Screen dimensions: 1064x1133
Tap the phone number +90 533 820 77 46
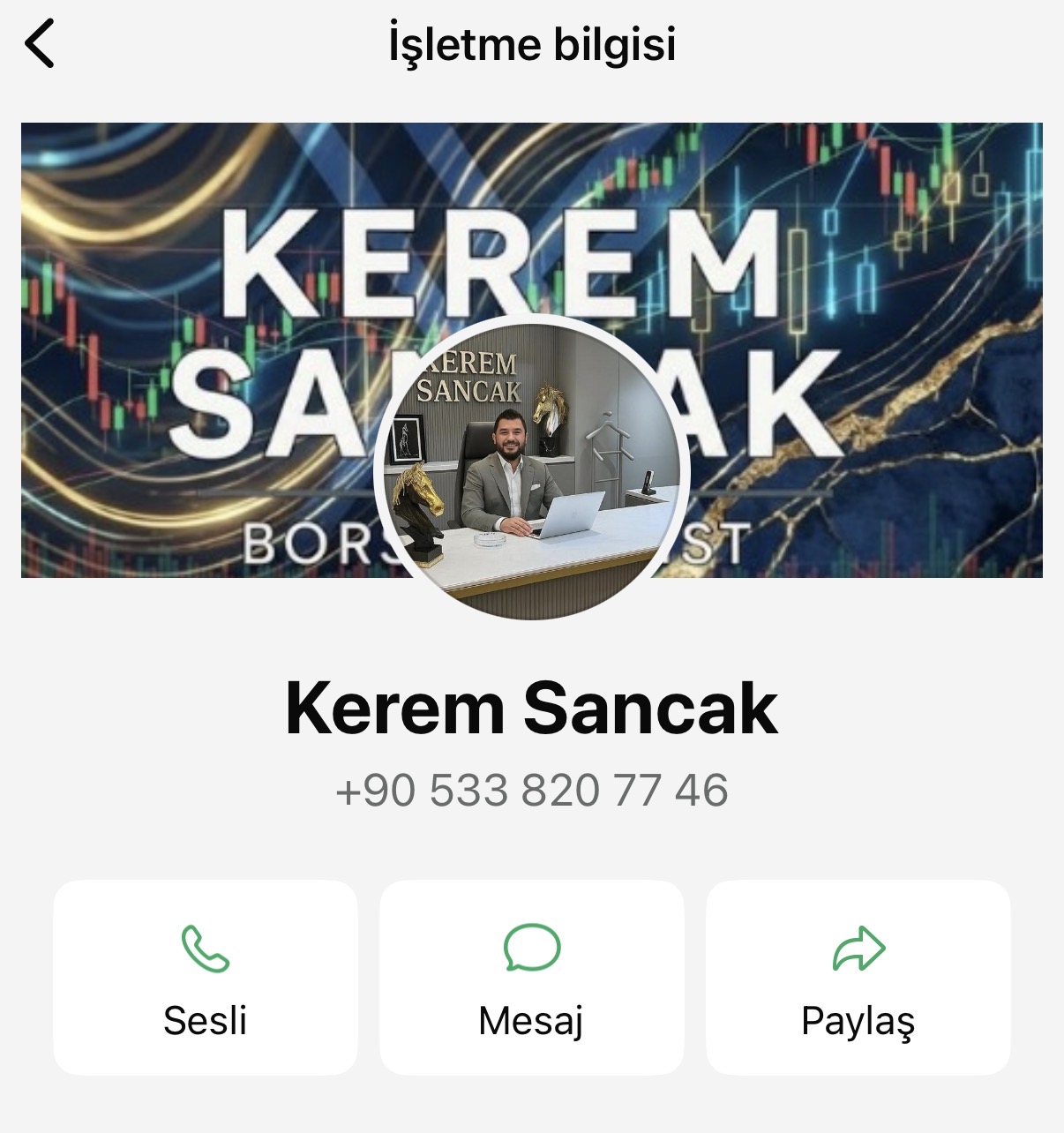pos(532,788)
